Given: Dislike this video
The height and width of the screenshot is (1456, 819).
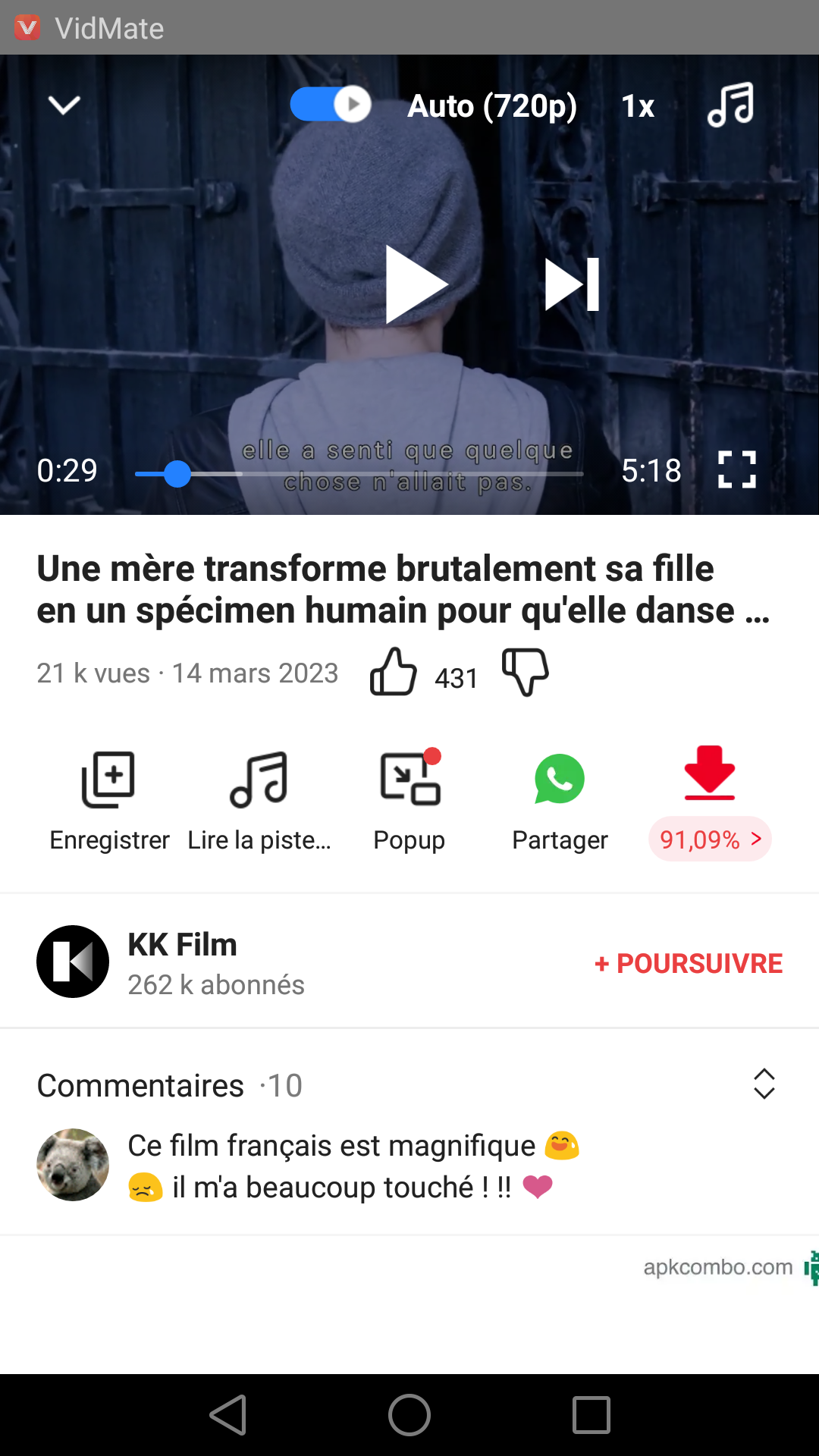Looking at the screenshot, I should click(526, 672).
